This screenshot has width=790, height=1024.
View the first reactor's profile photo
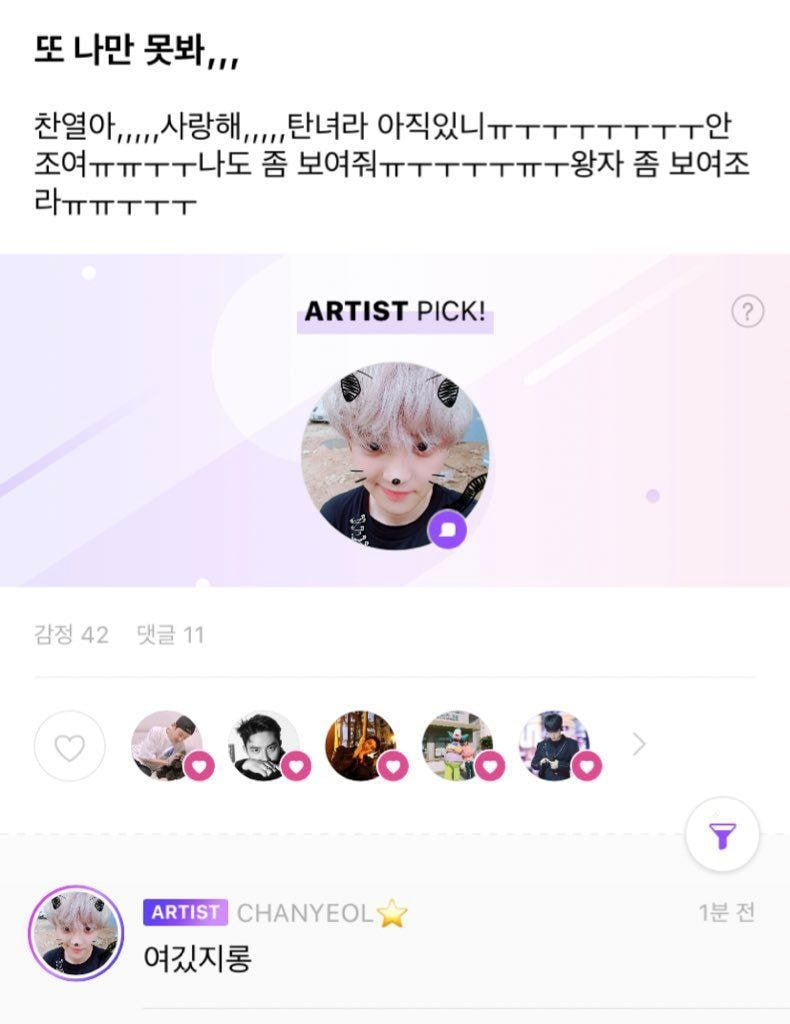tap(167, 745)
